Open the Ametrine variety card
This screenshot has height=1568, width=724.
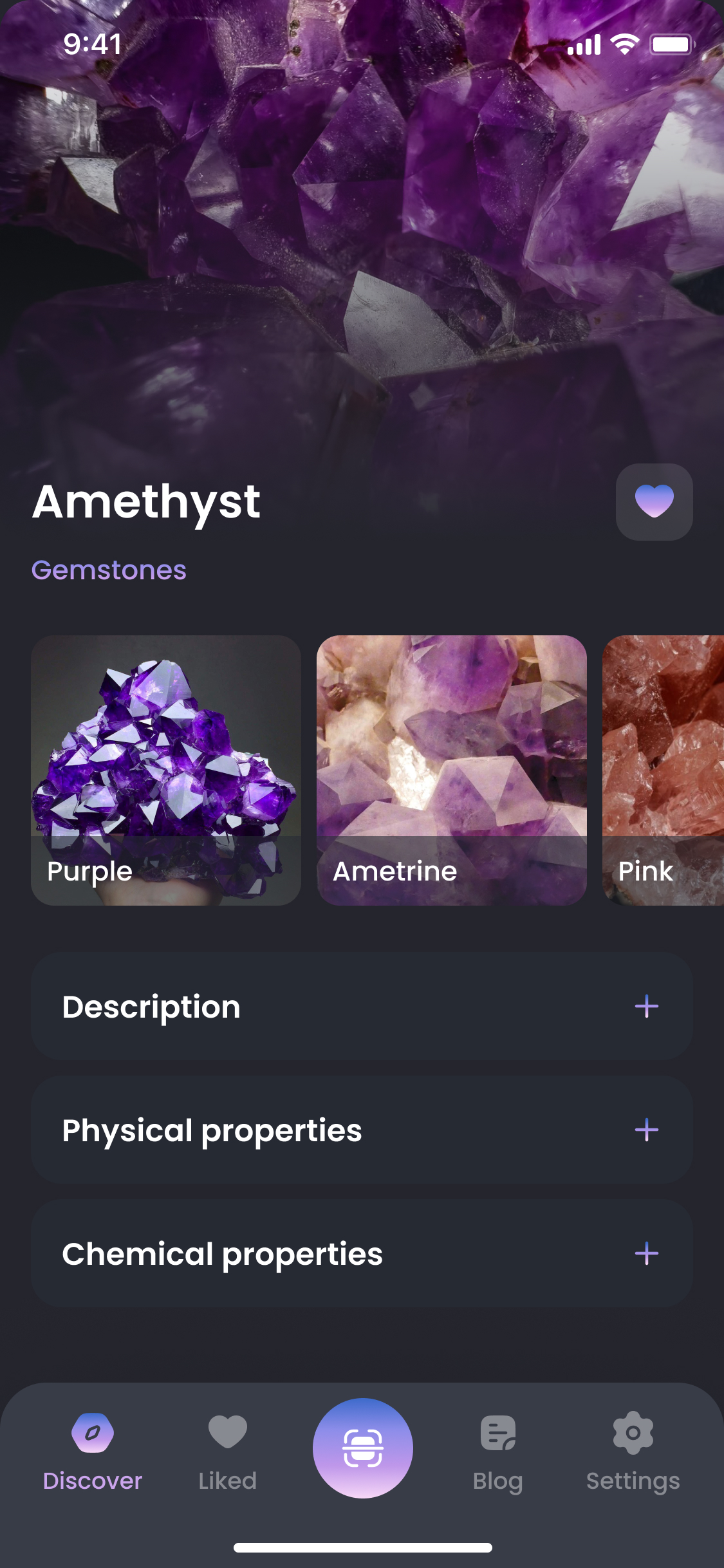coord(452,770)
